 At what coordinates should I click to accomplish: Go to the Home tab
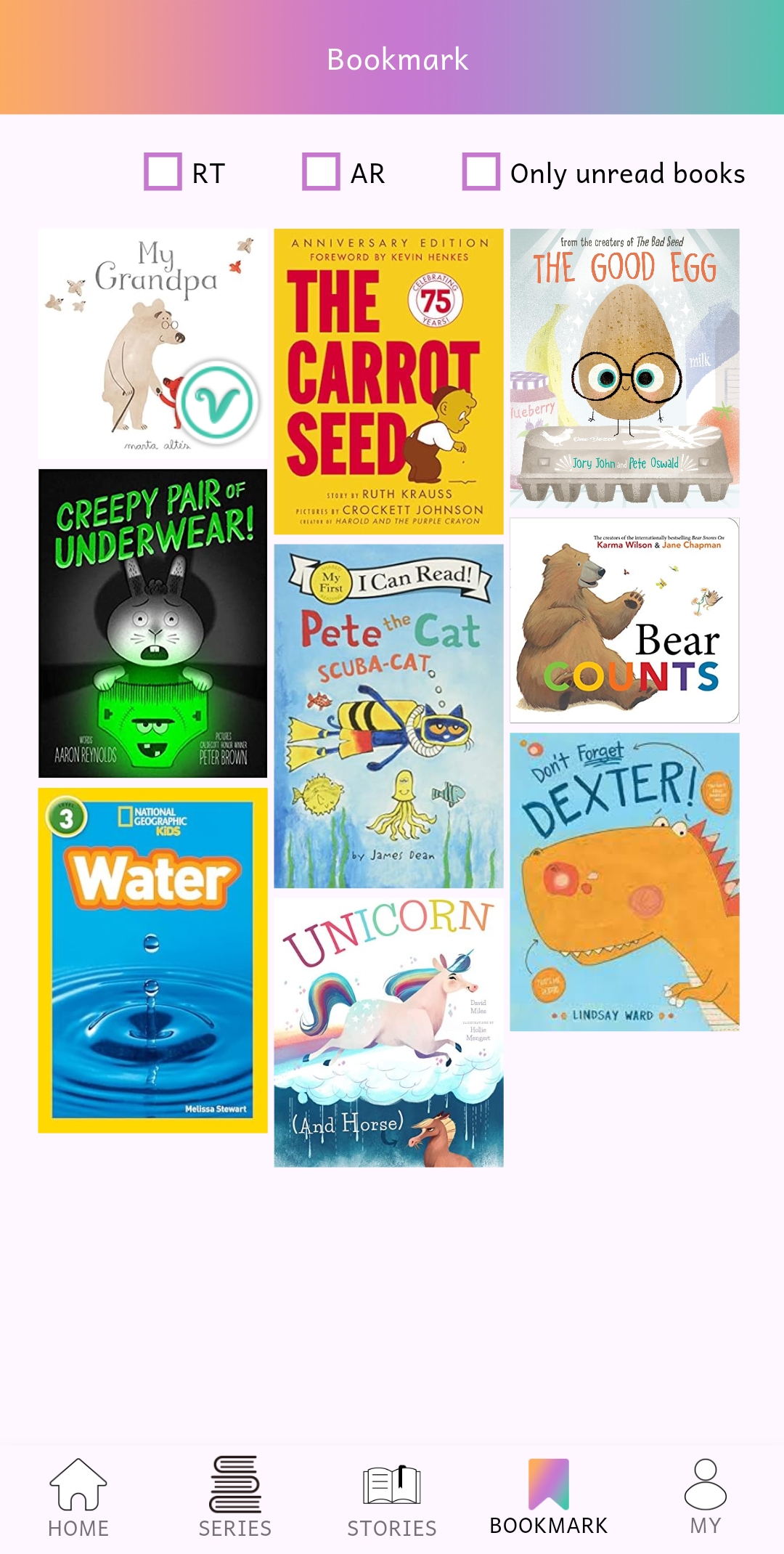click(78, 1497)
